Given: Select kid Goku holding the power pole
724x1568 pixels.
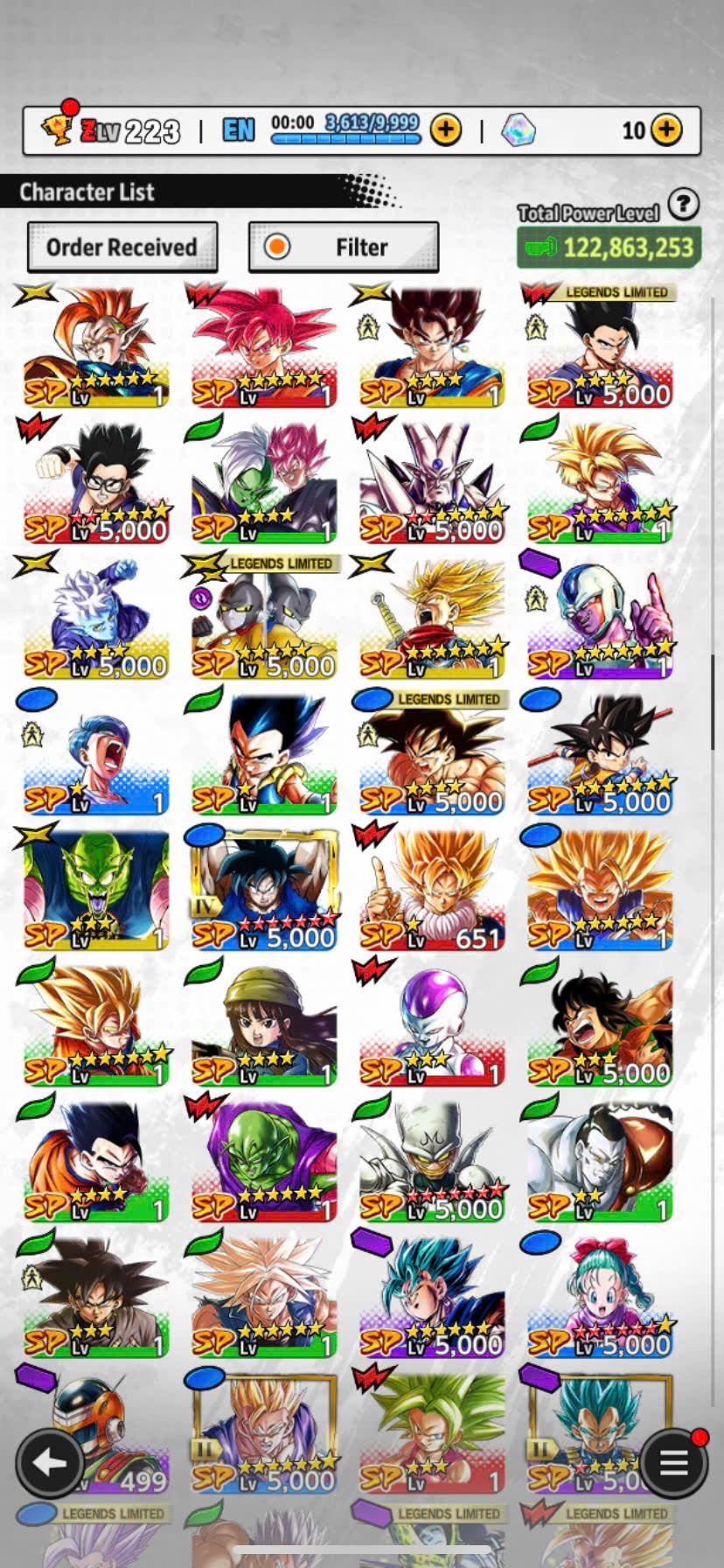Looking at the screenshot, I should [599, 752].
